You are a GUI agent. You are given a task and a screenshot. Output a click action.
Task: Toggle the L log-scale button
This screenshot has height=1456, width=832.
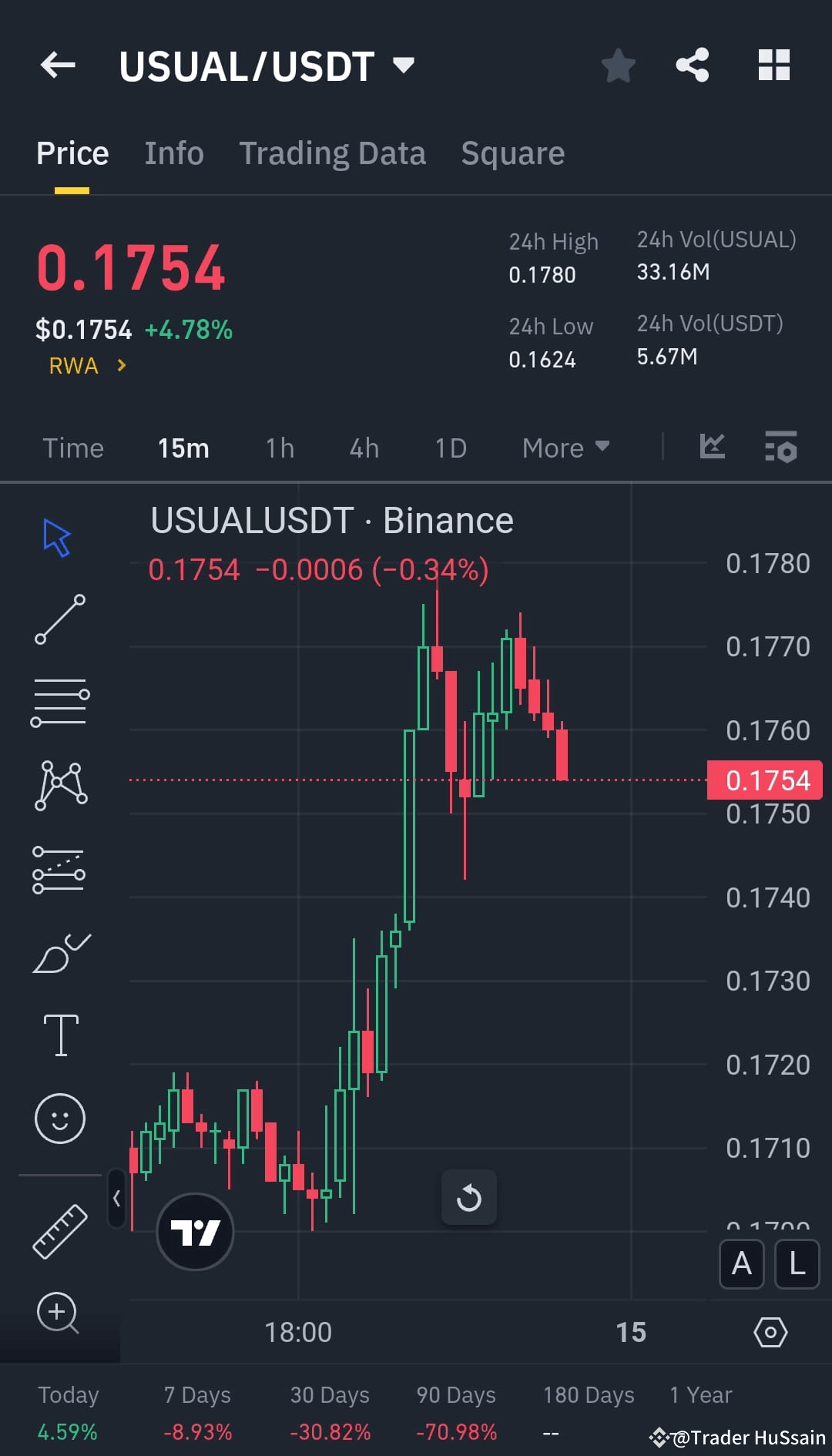pos(797,1263)
